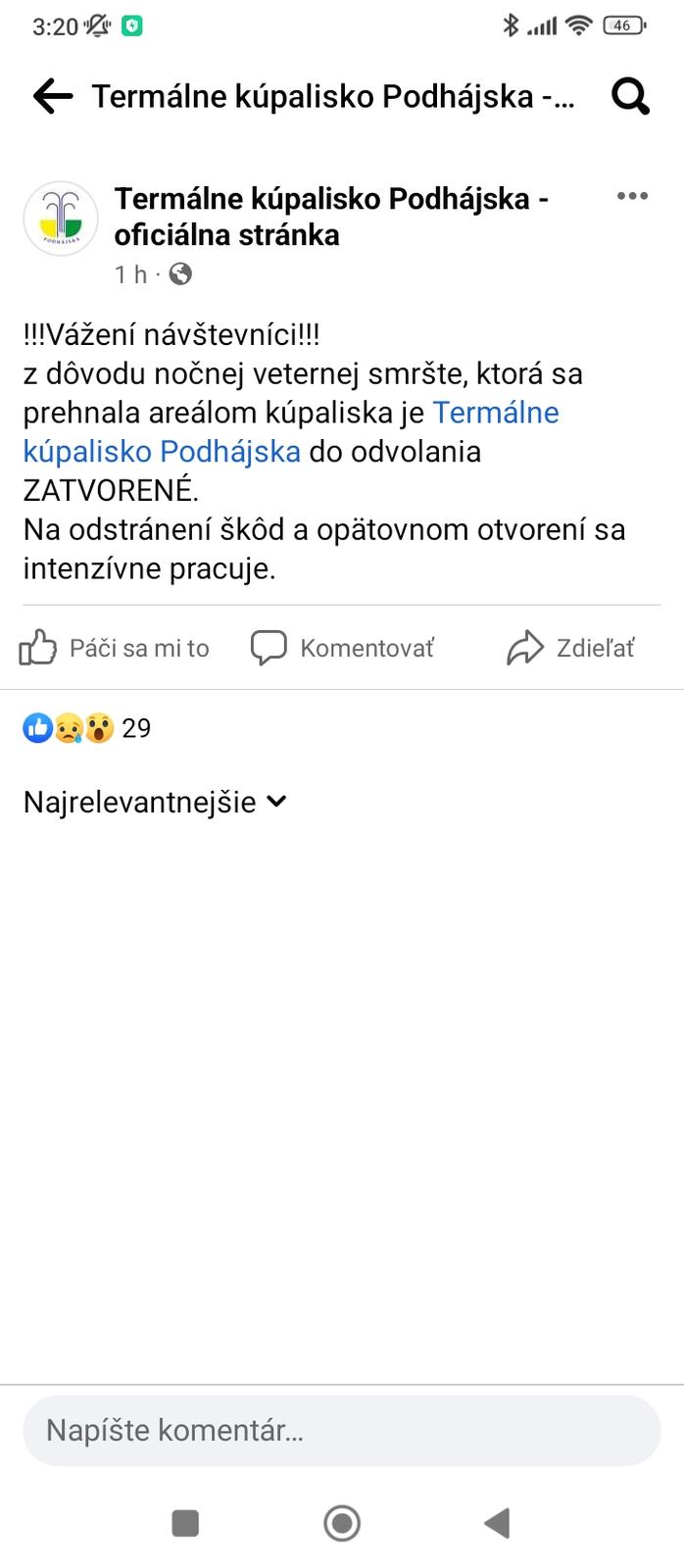
Task: Go back using the top arrow
Action: click(x=53, y=96)
